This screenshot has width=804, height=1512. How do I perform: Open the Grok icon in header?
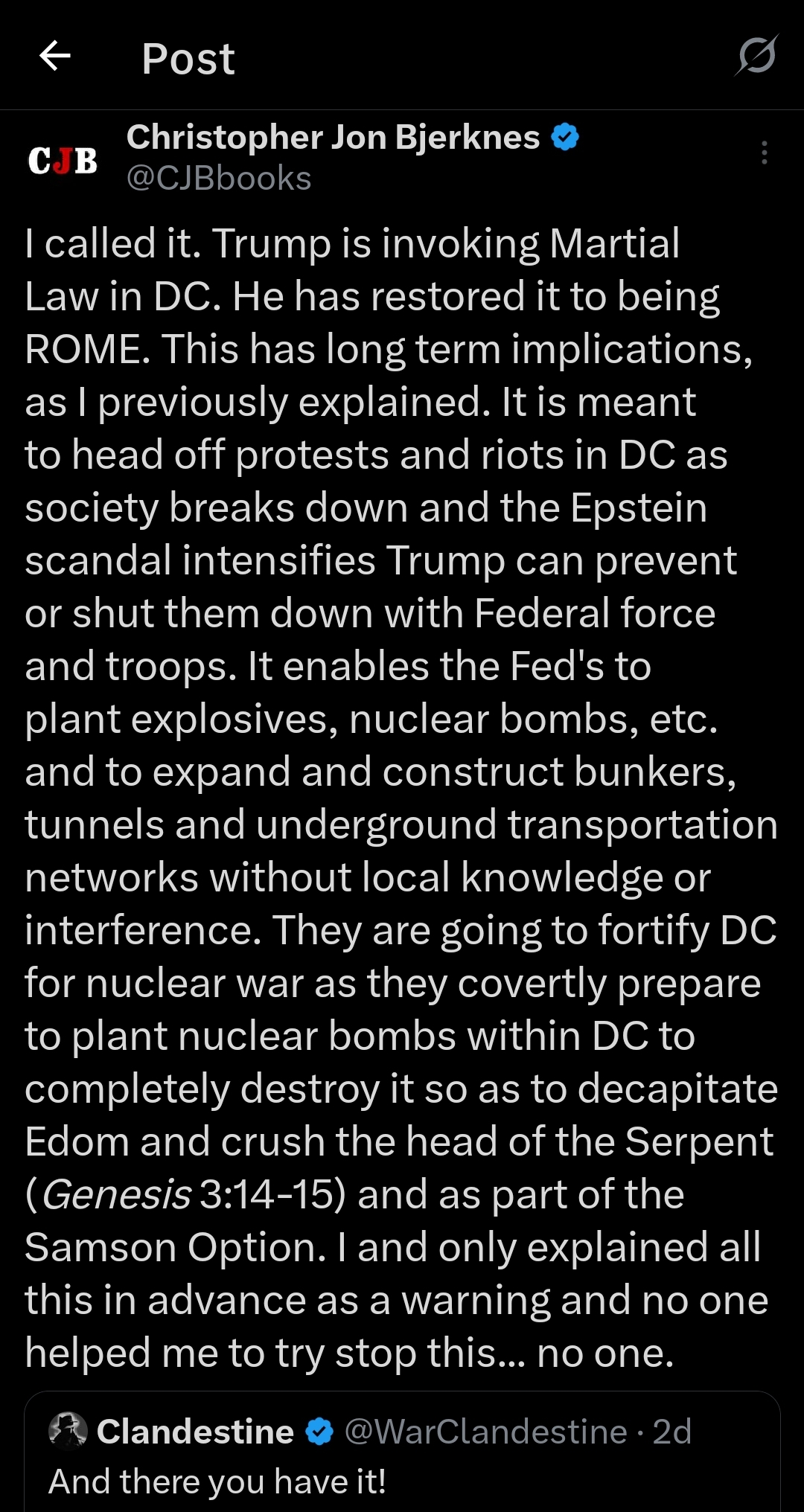757,56
